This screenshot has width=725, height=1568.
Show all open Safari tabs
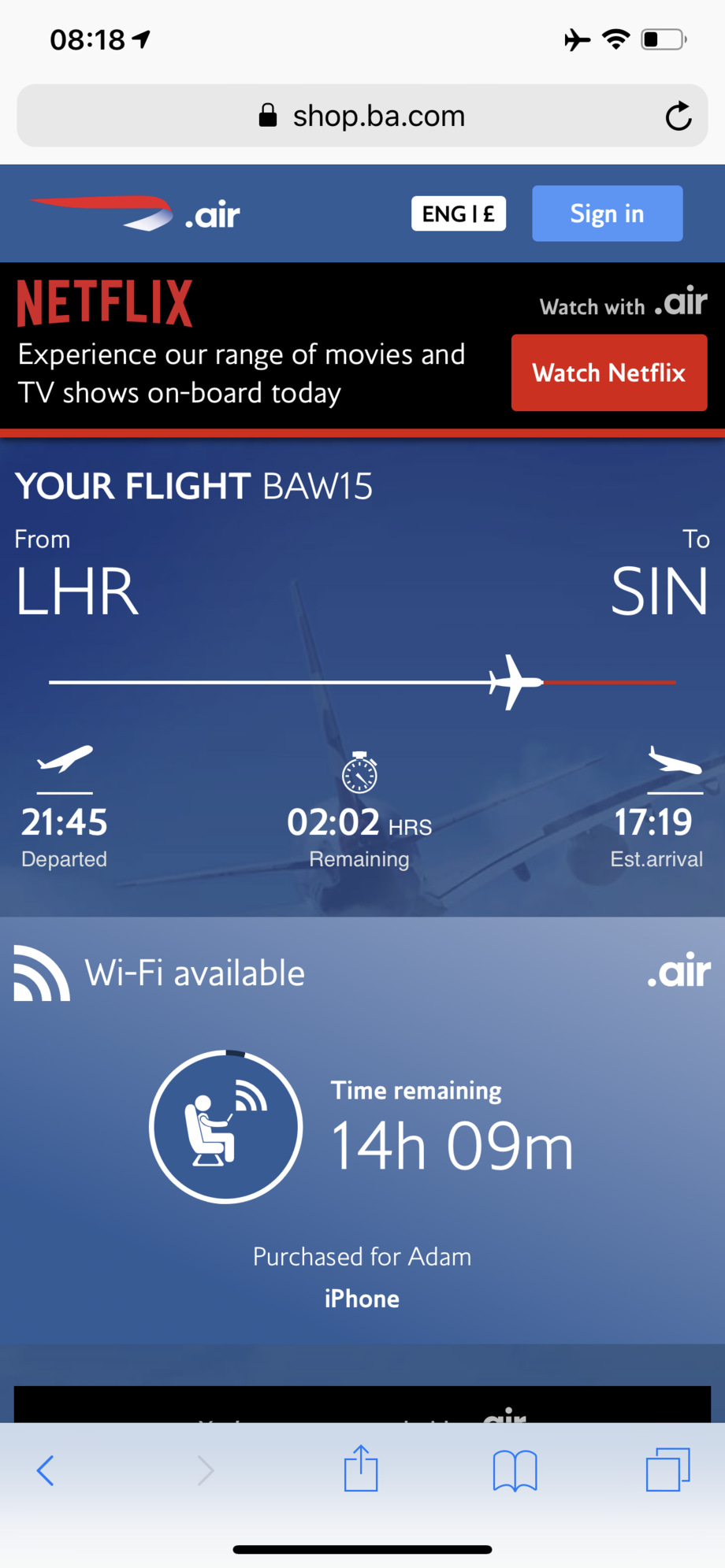click(x=667, y=1470)
